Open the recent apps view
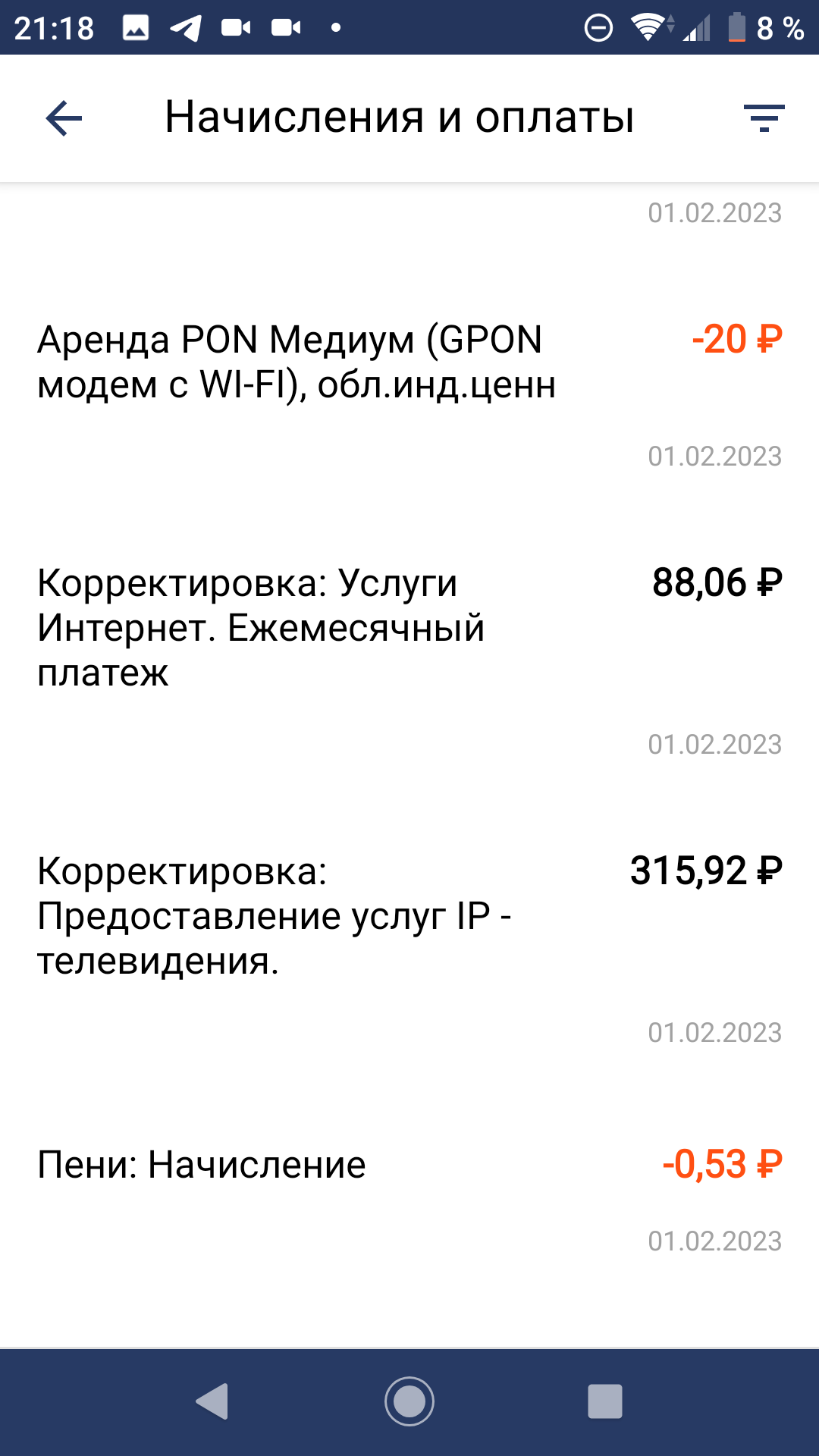Viewport: 819px width, 1456px height. (x=605, y=1401)
